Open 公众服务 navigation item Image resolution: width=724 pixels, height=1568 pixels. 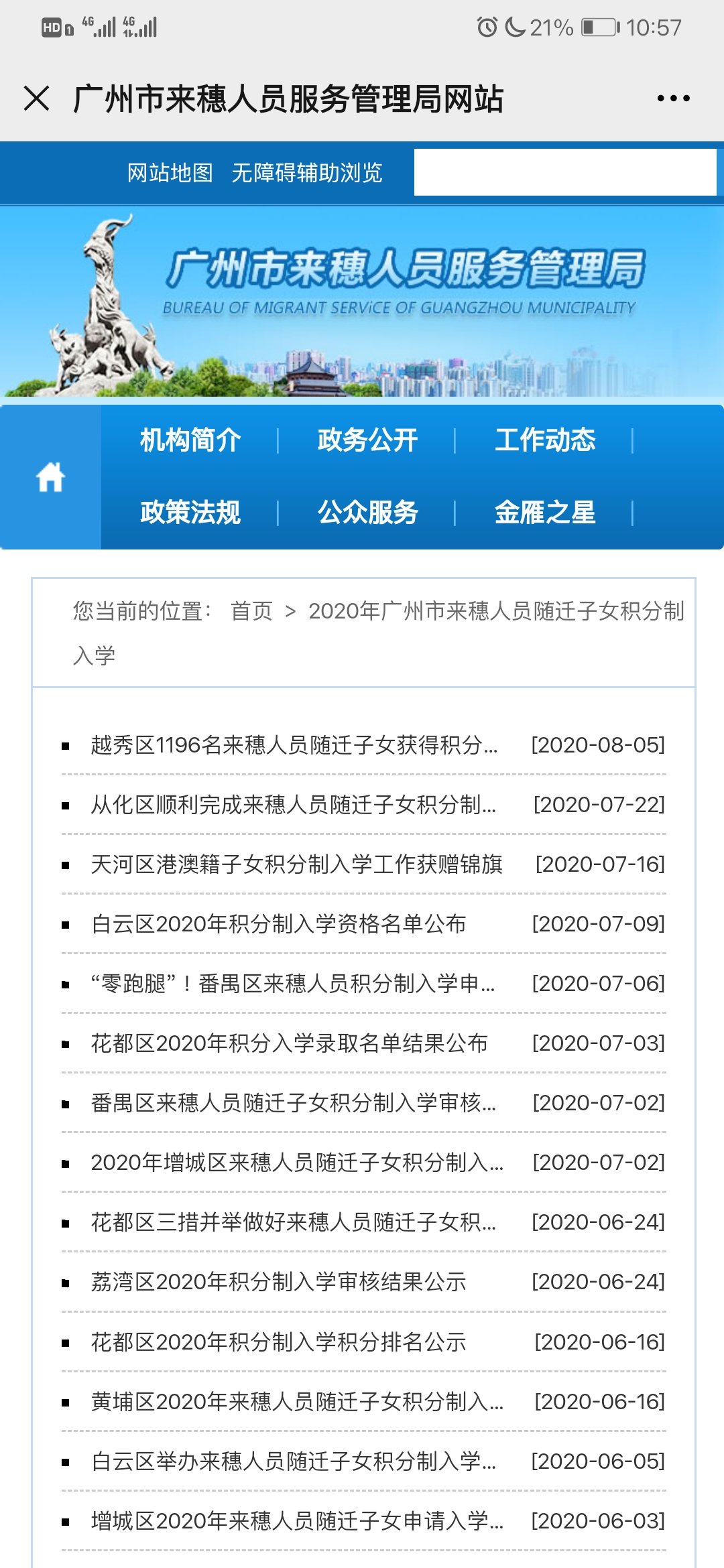(x=367, y=513)
